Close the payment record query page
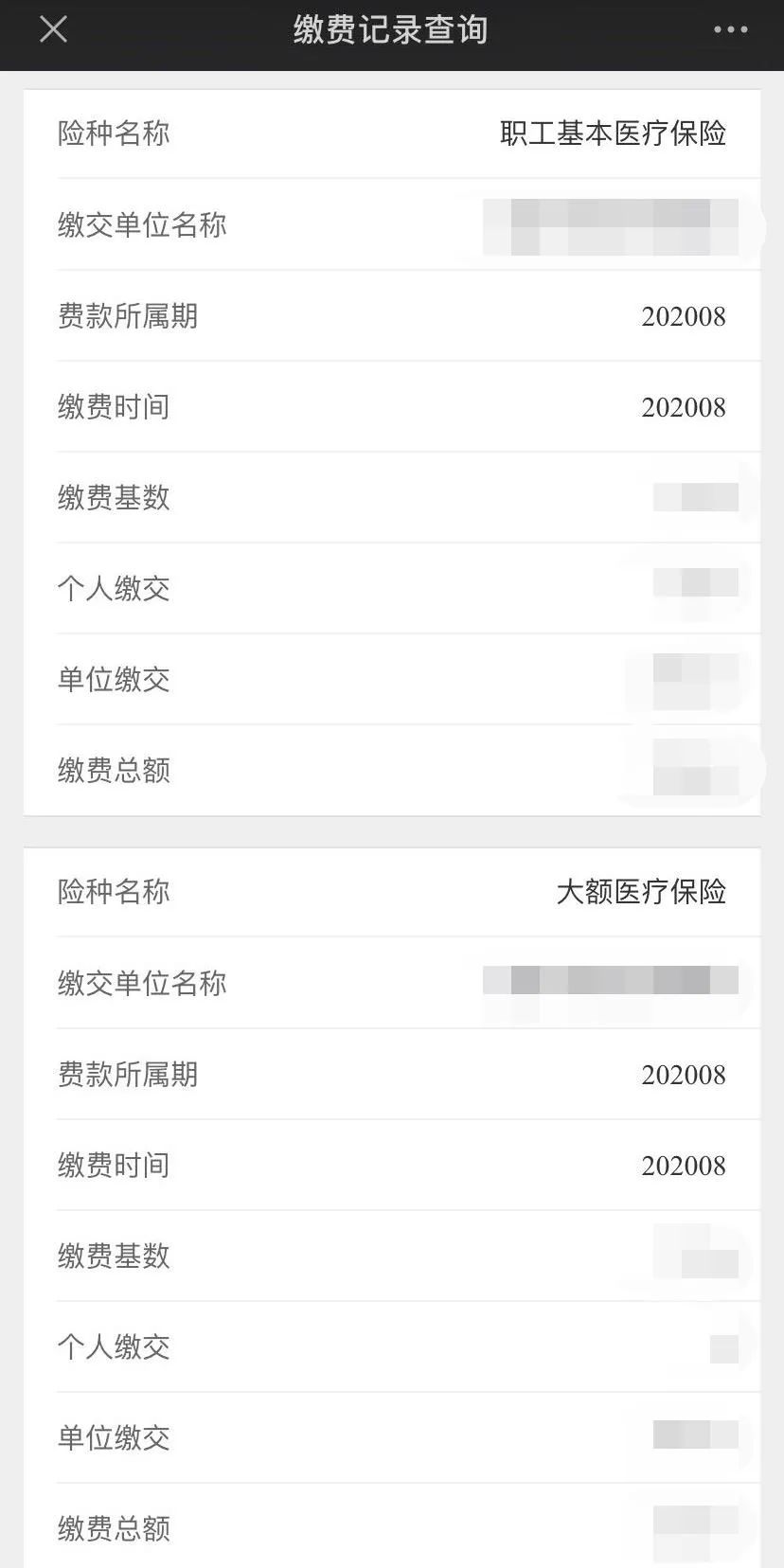This screenshot has height=1568, width=784. click(54, 29)
